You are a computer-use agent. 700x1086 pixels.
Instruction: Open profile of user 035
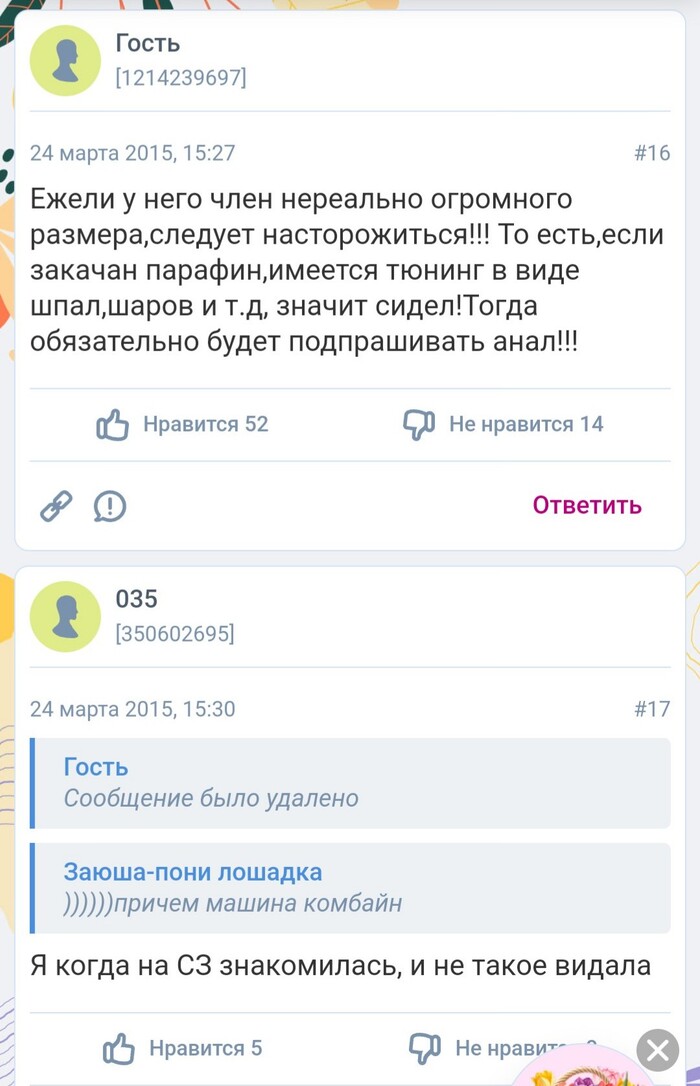click(x=65, y=616)
